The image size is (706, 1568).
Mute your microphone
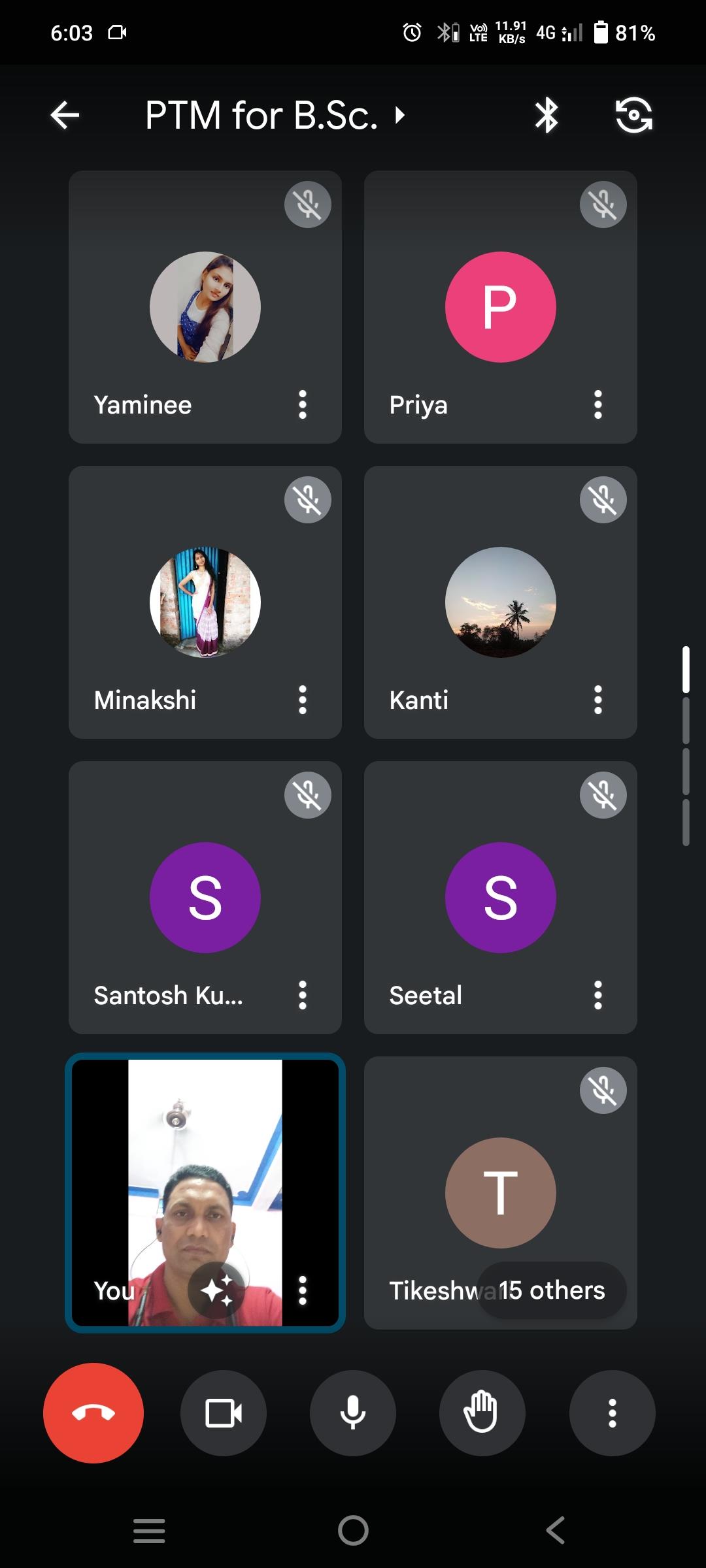(353, 1413)
